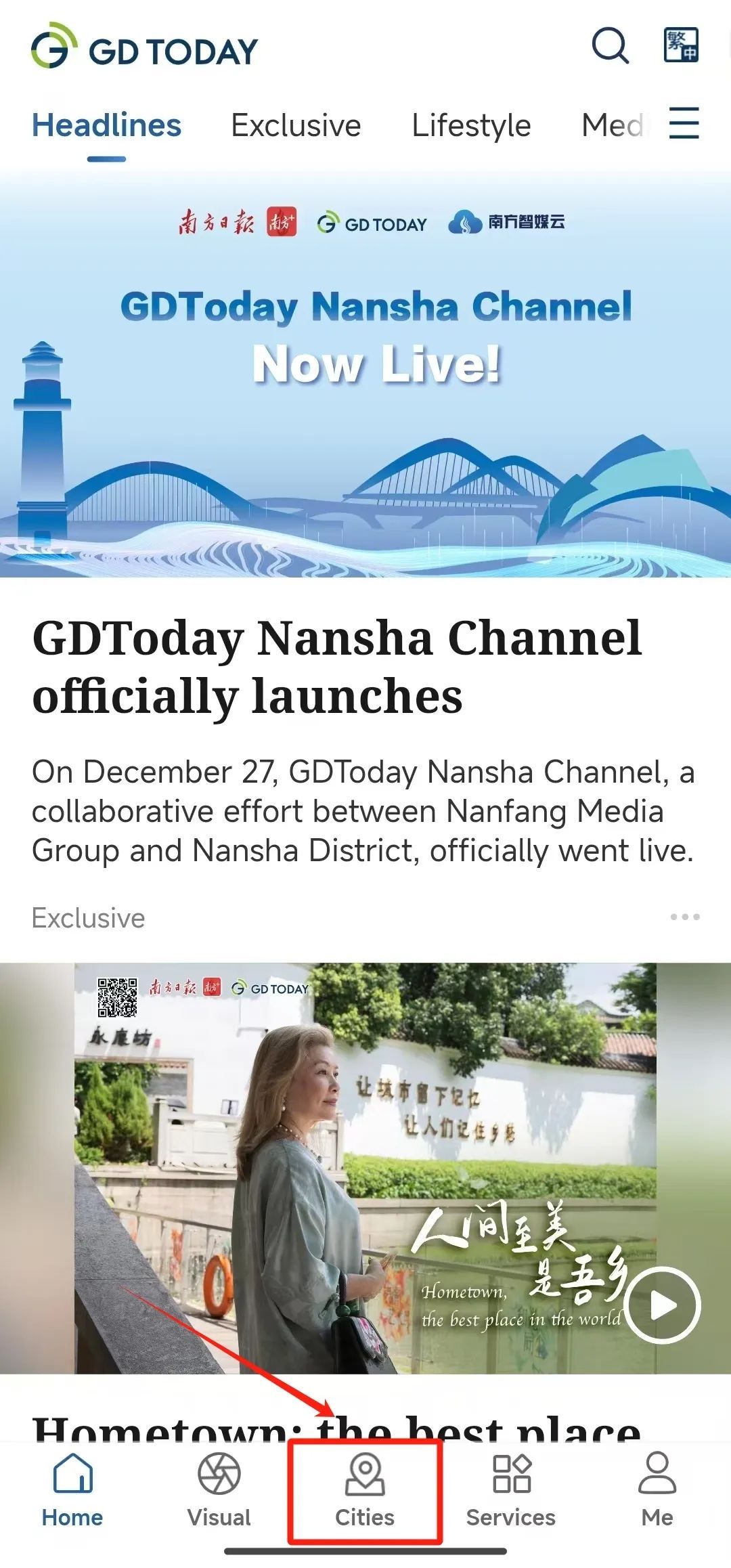The height and width of the screenshot is (1568, 731).
Task: Open more options for the Nansha article
Action: click(x=684, y=917)
